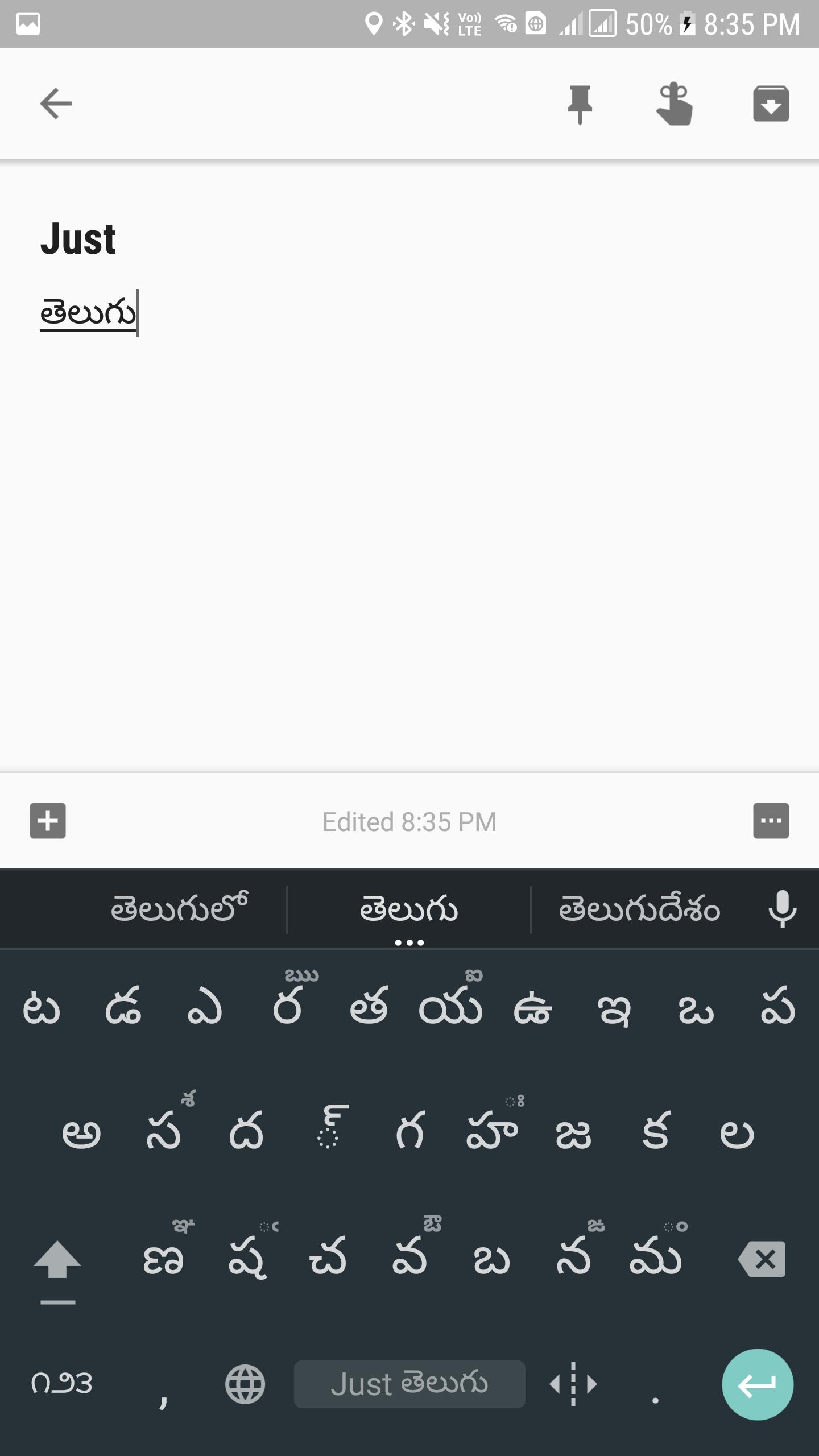Open the cursor movement control key

pos(573,1384)
